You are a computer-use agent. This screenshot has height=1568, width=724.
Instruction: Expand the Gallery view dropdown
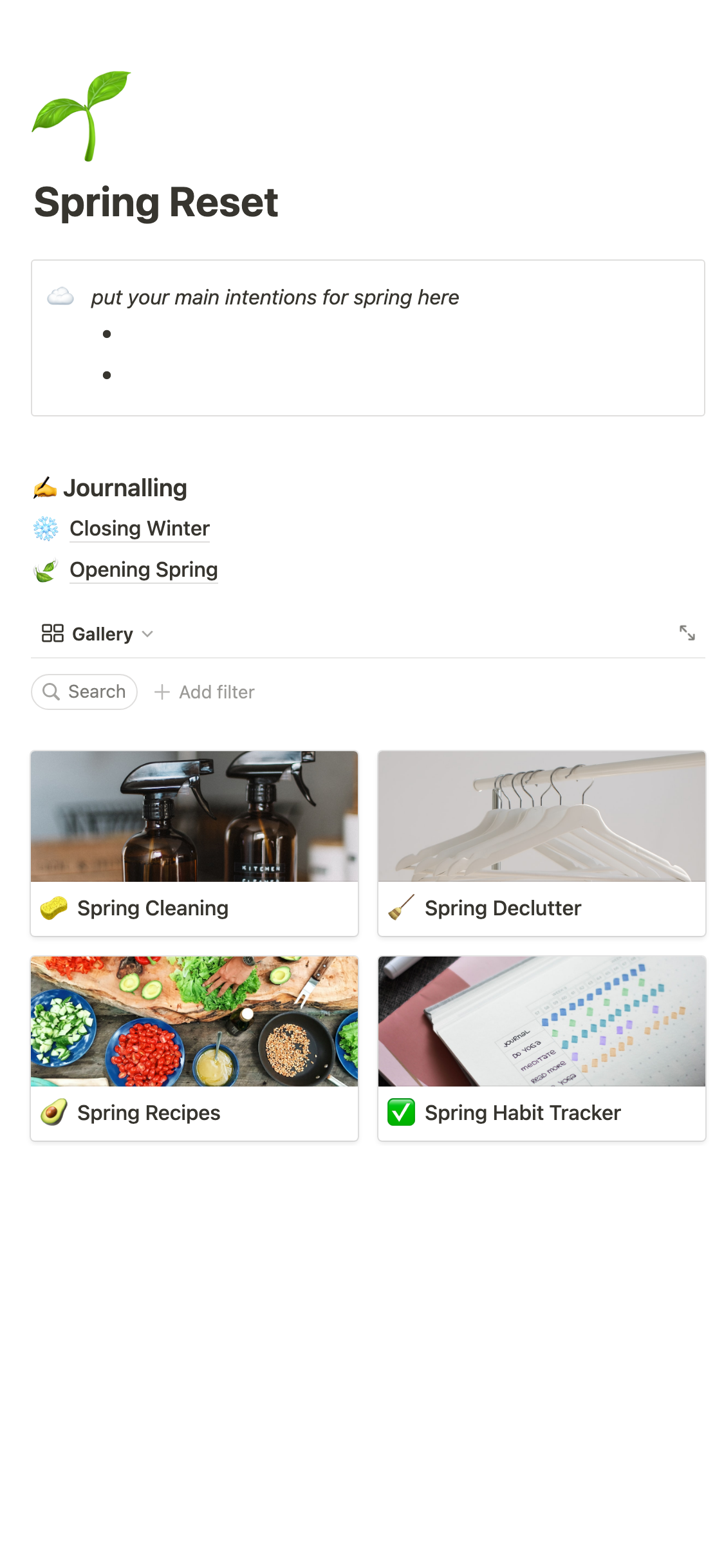click(x=98, y=634)
